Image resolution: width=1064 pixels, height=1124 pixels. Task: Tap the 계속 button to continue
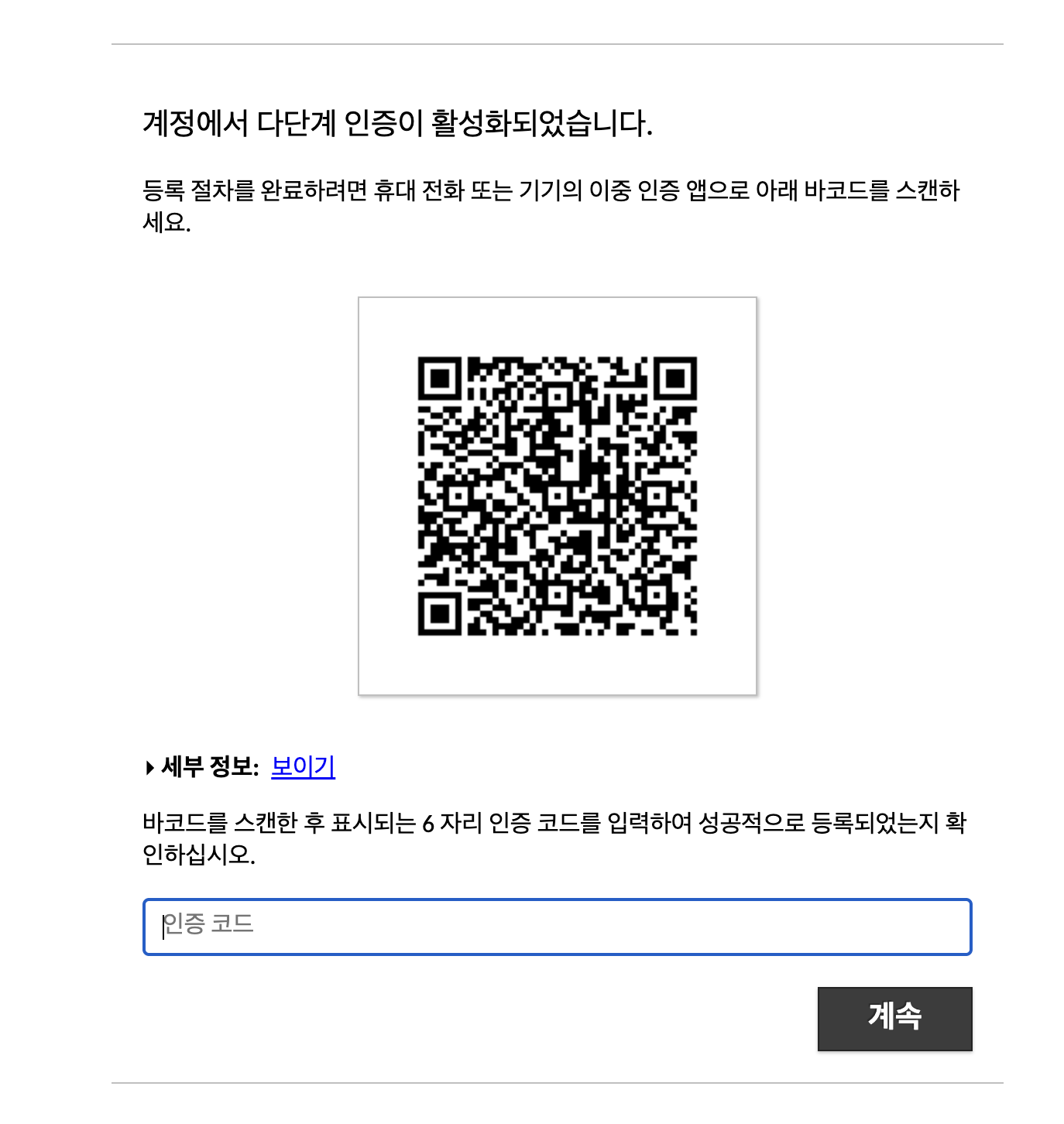pyautogui.click(x=894, y=1018)
